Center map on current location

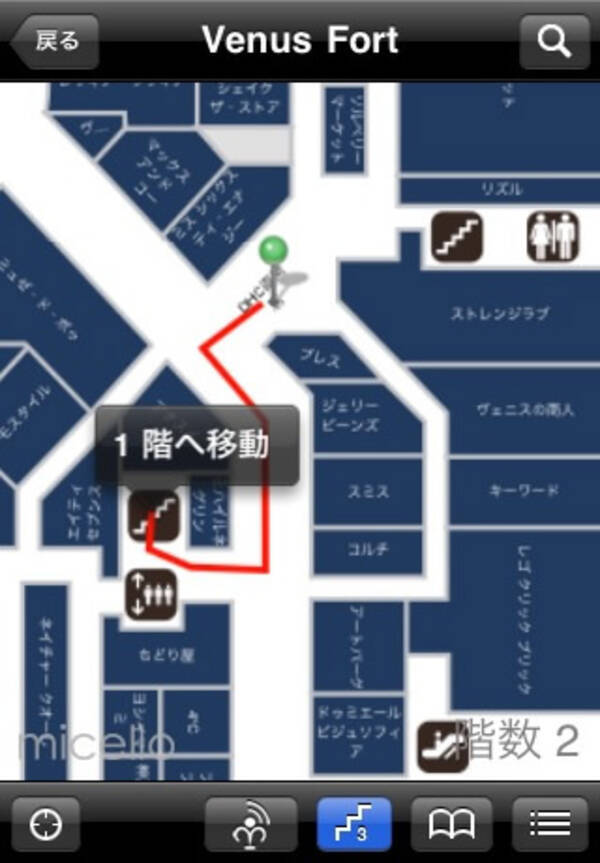[46, 824]
